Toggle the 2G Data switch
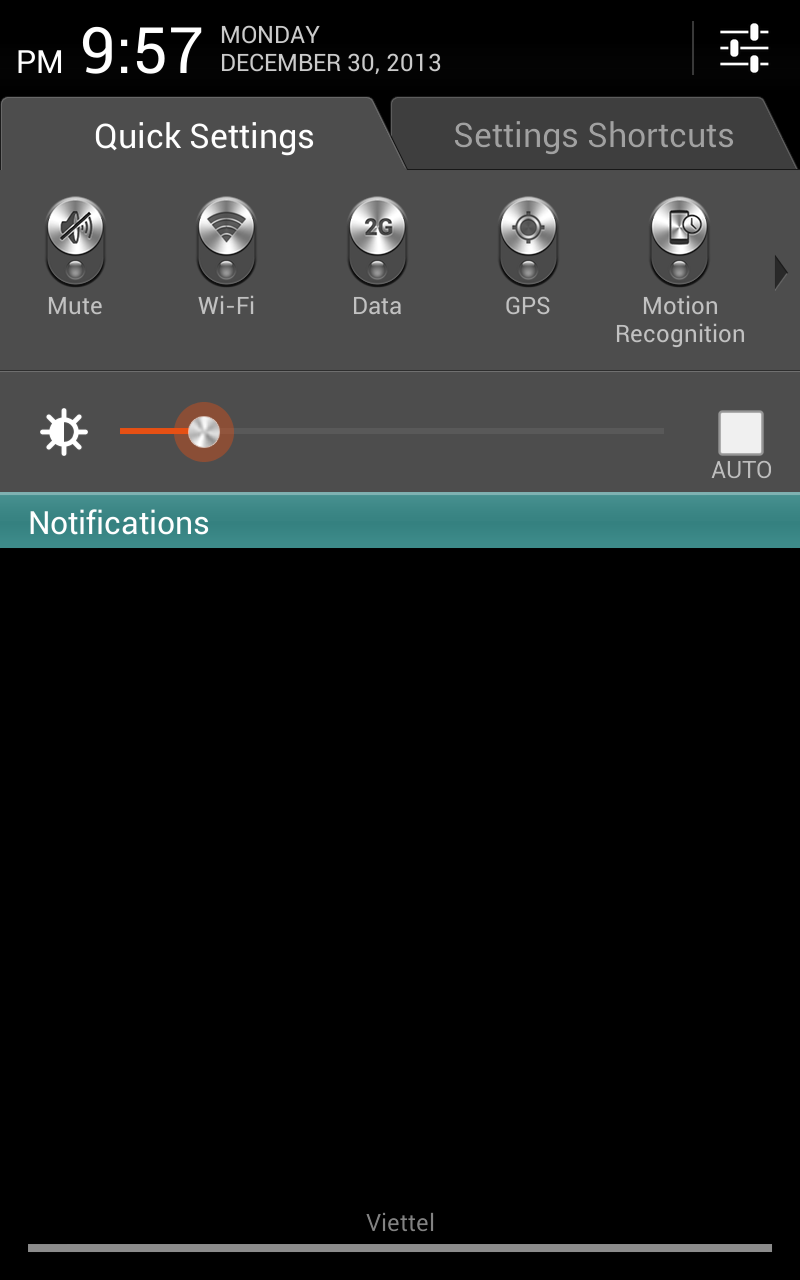This screenshot has height=1280, width=800. click(377, 243)
